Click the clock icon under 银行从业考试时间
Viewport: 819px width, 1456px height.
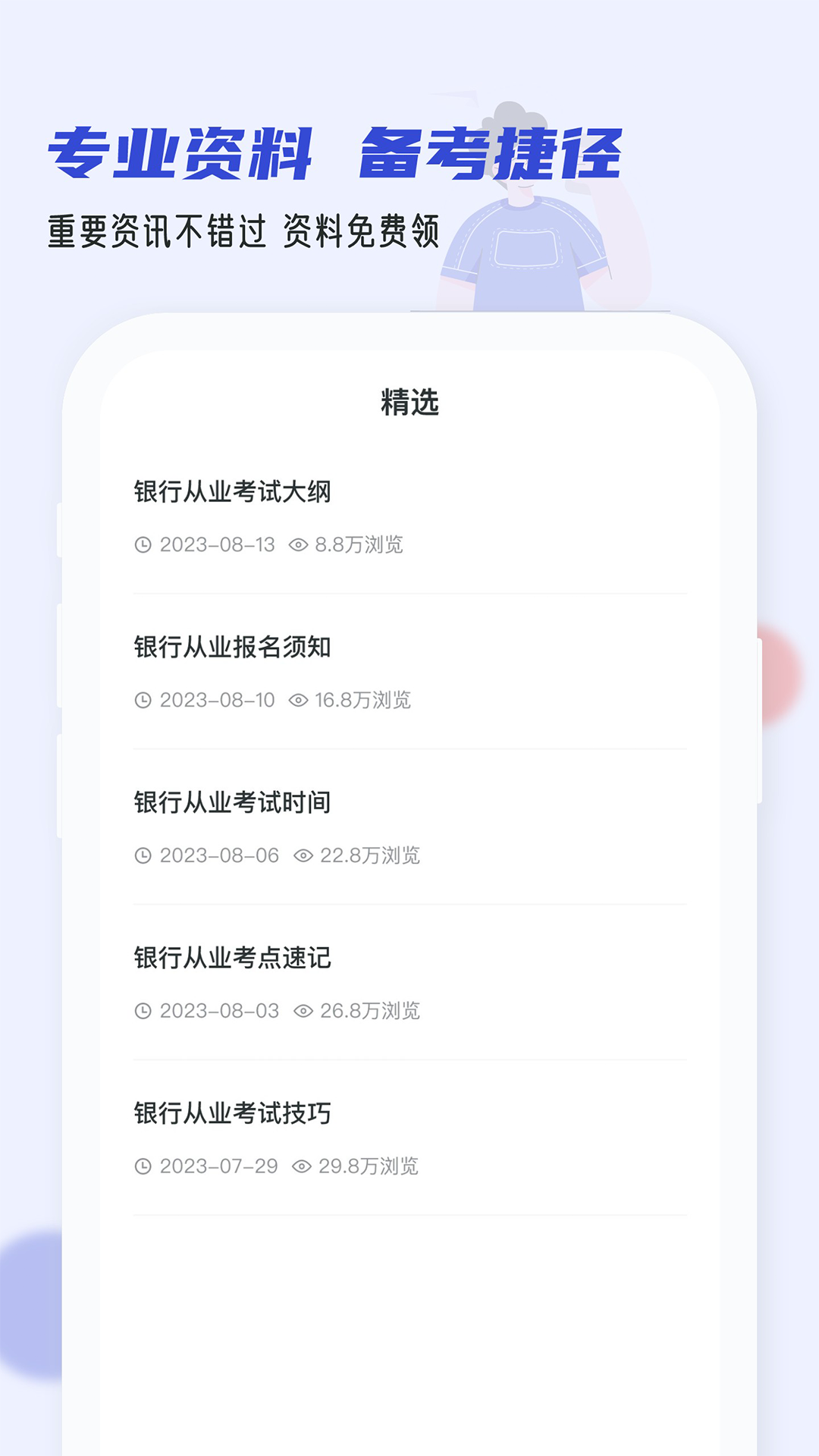coord(143,855)
